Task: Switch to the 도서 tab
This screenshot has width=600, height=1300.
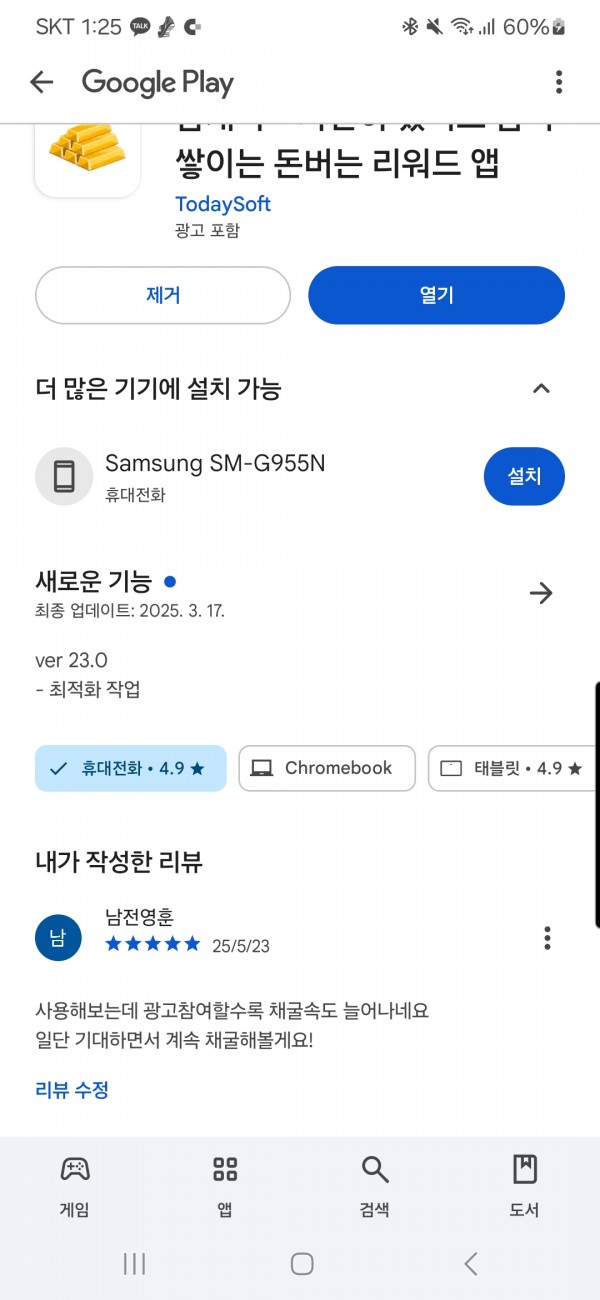Action: pos(524,1186)
